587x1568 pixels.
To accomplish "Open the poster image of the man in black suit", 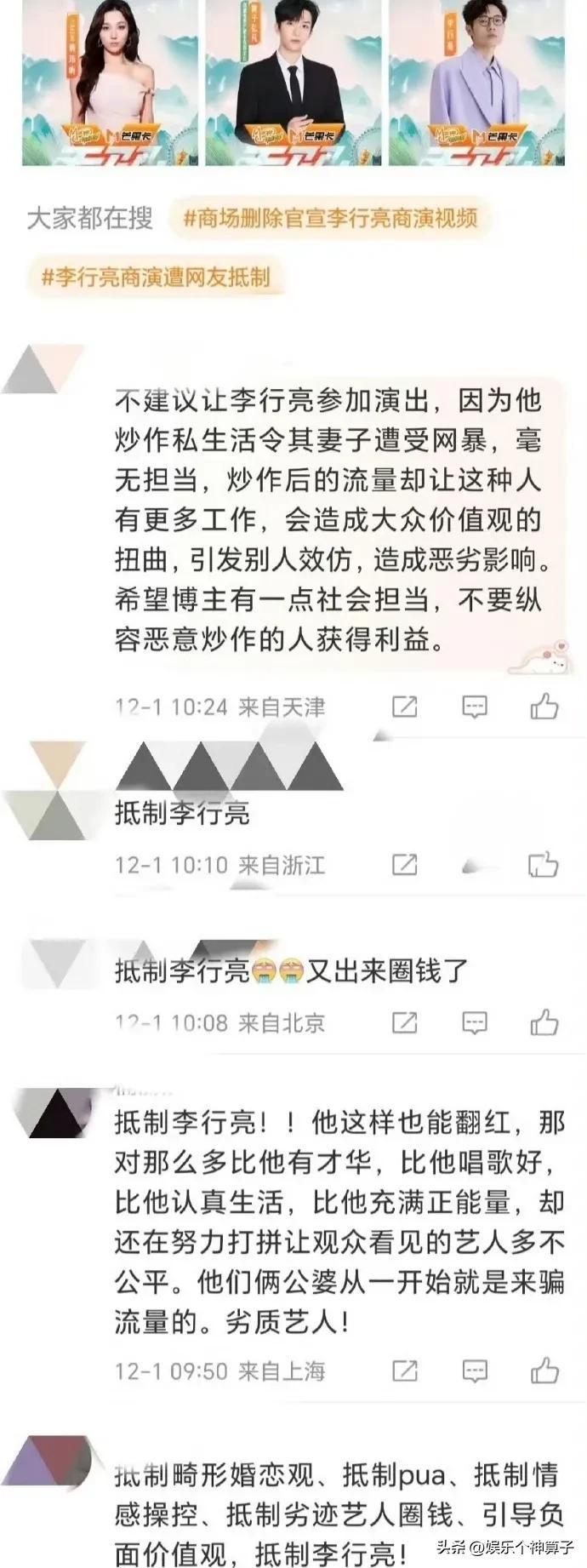I will click(293, 83).
